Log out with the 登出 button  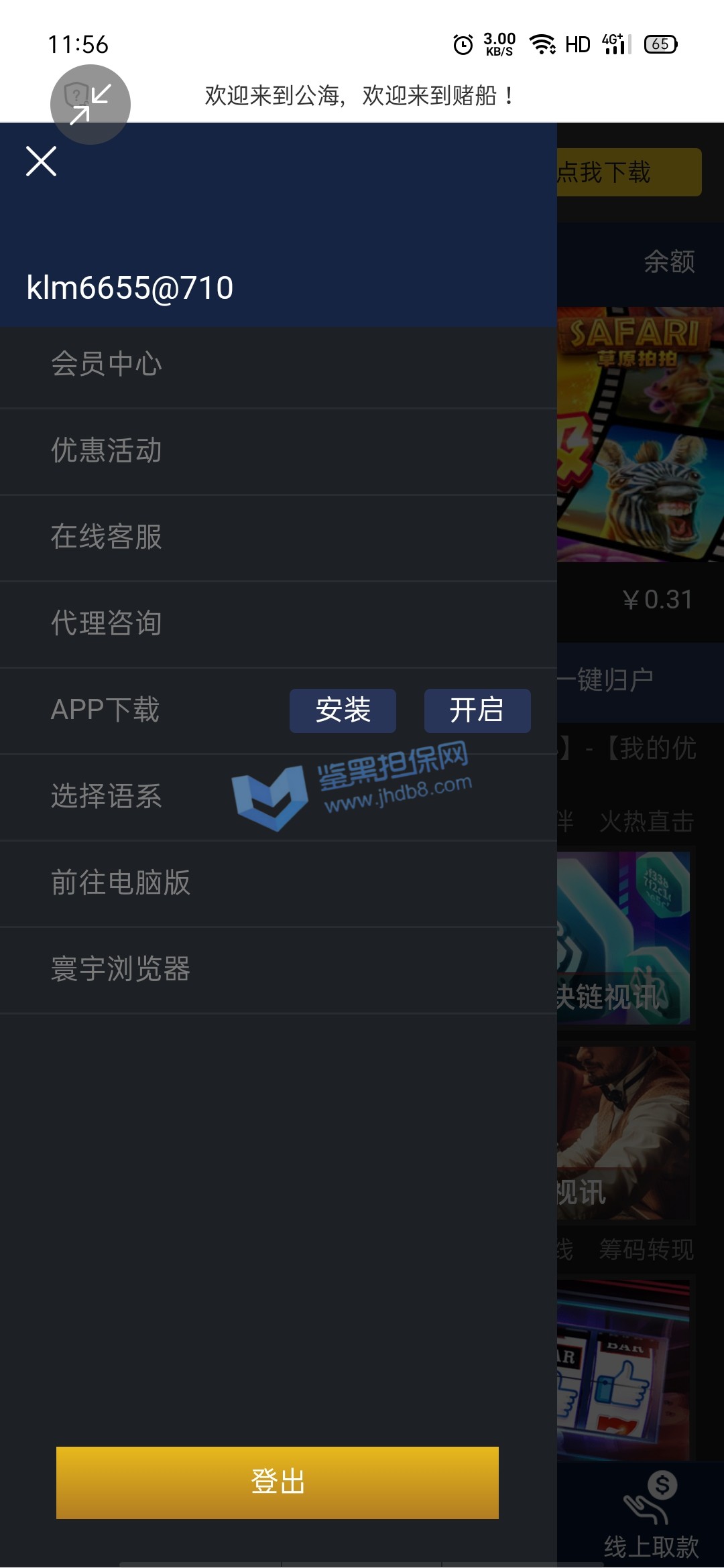coord(278,1482)
